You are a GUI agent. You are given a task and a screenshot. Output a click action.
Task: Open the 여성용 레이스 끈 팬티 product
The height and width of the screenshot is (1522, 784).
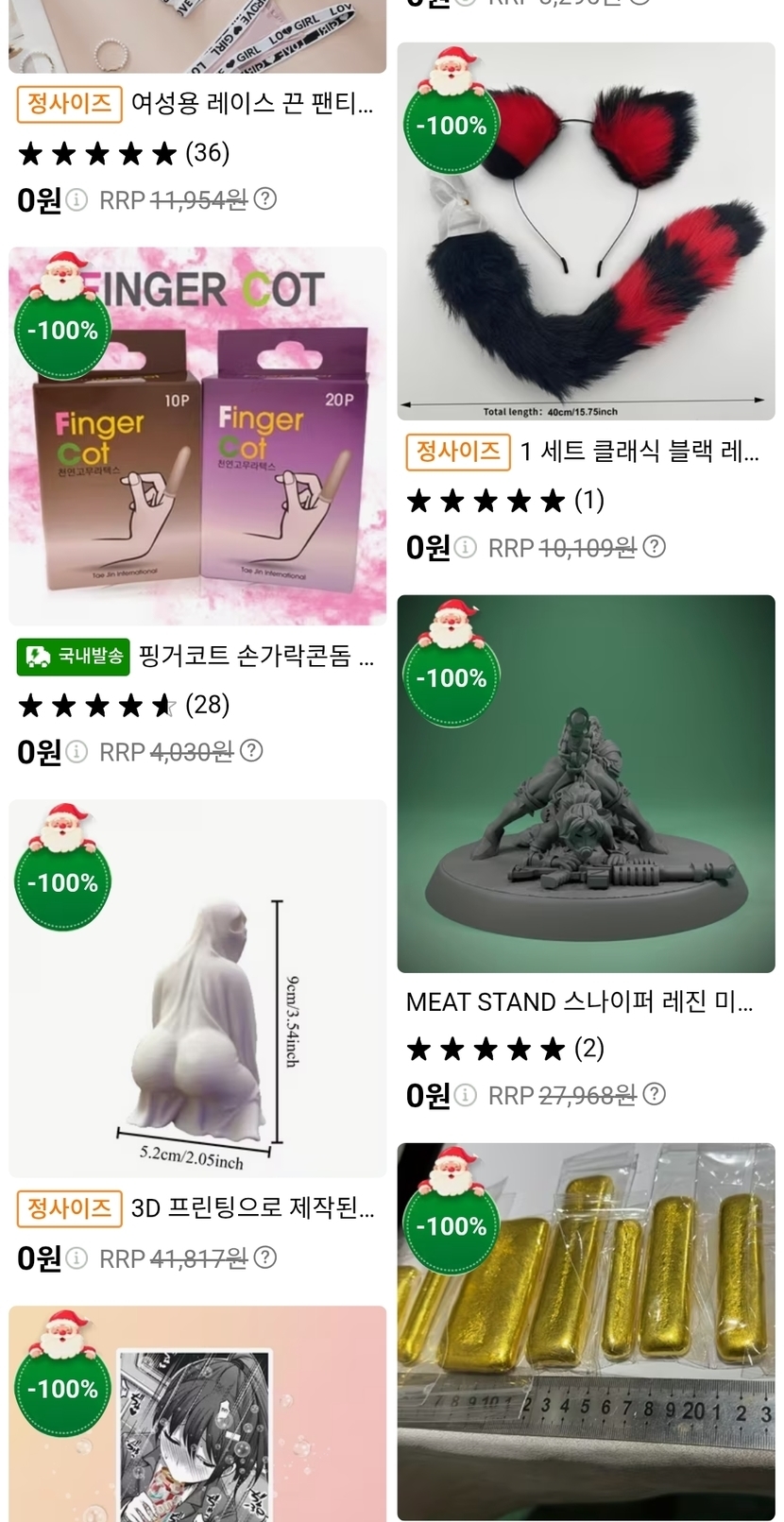(x=251, y=103)
